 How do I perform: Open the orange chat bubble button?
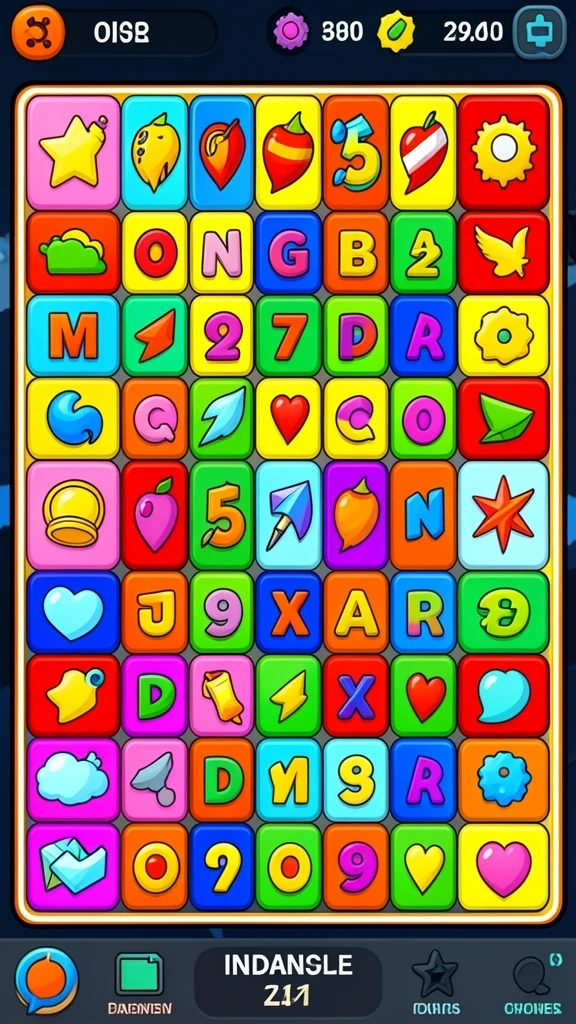click(x=46, y=980)
